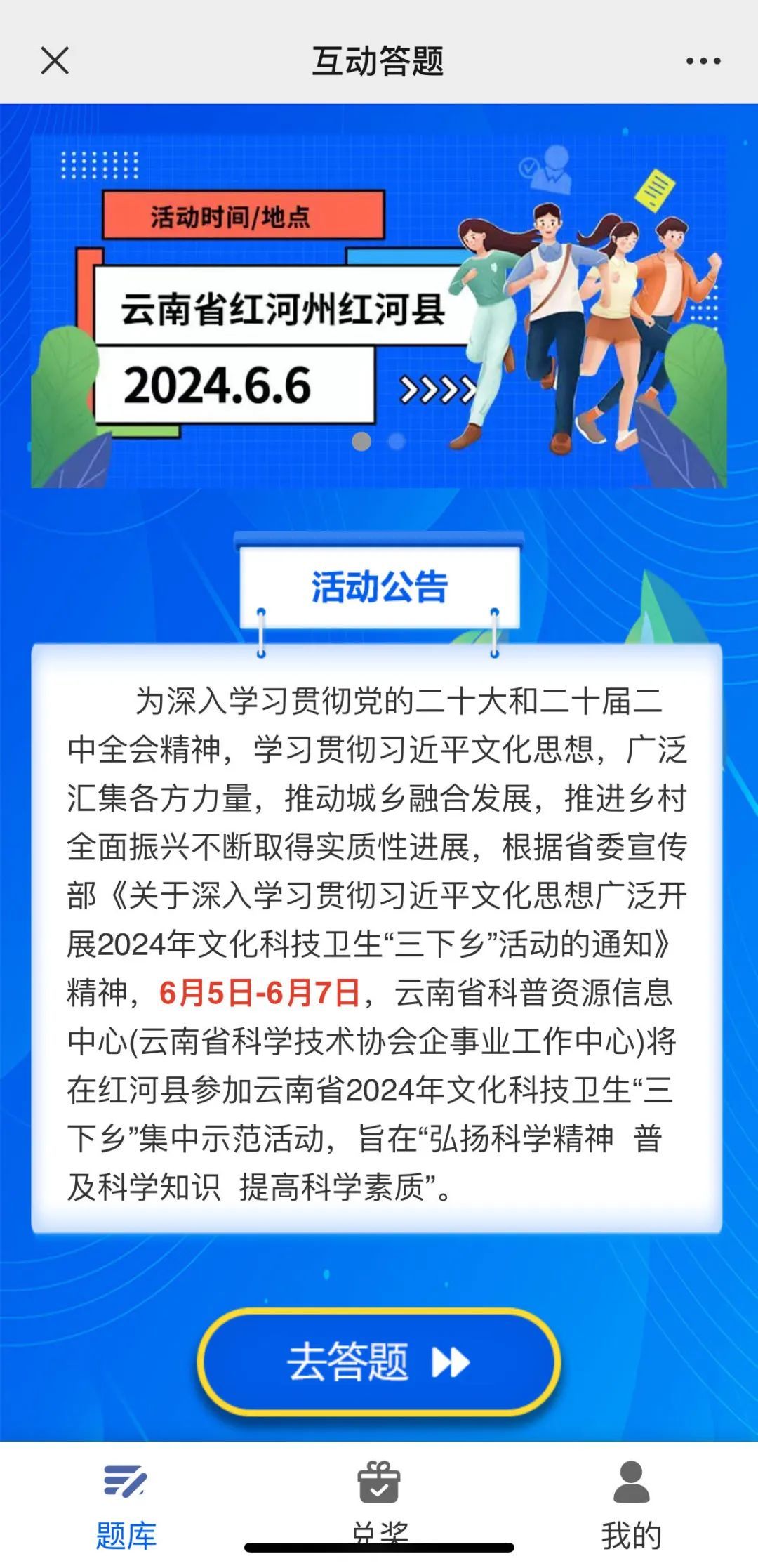Open the 活动时间/地点 banner

[379, 309]
